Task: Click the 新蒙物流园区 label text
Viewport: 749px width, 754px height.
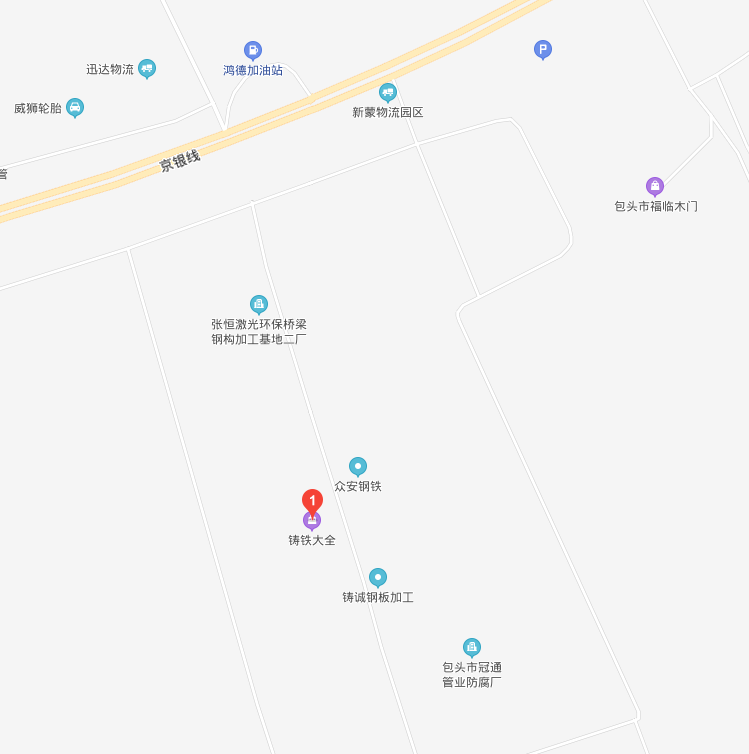Action: pos(390,113)
